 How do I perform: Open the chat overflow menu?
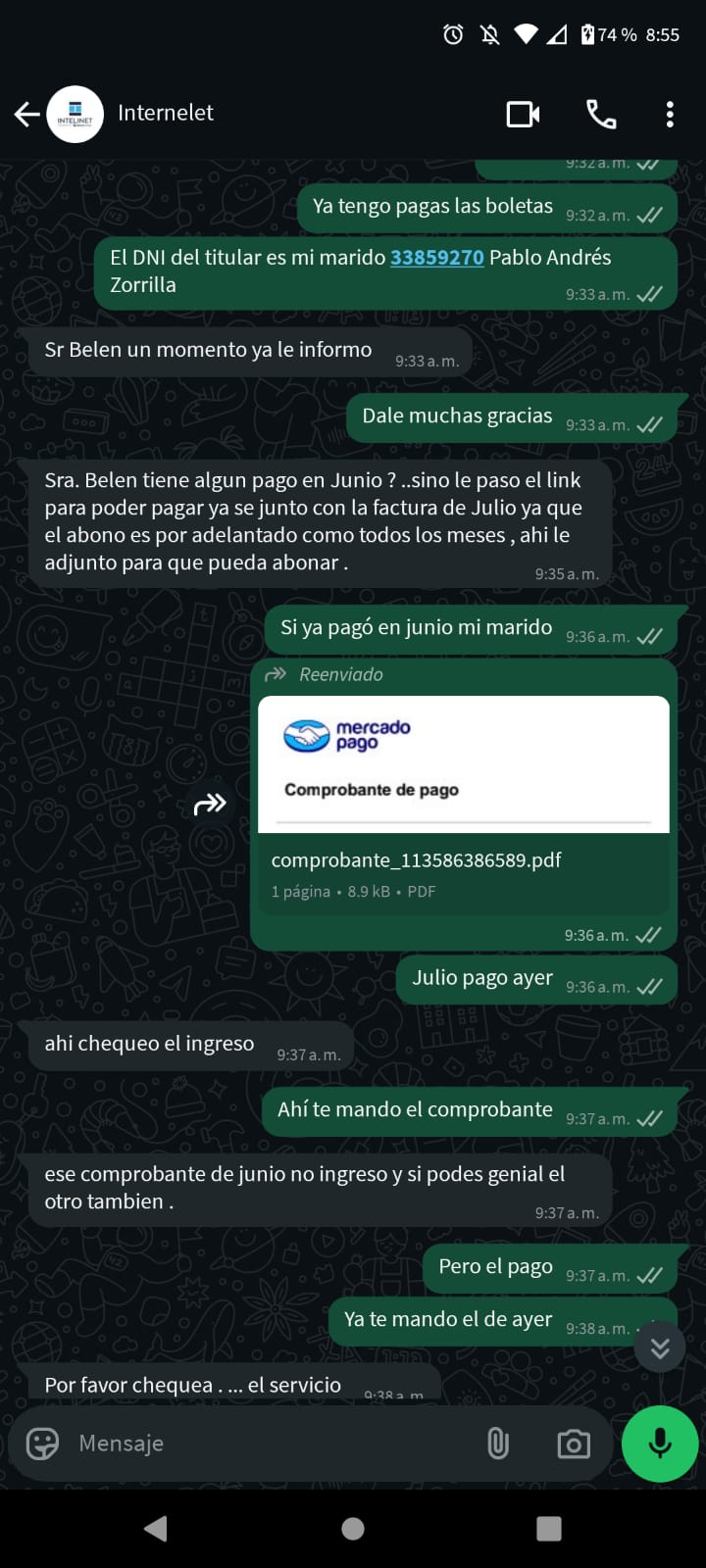coord(670,115)
